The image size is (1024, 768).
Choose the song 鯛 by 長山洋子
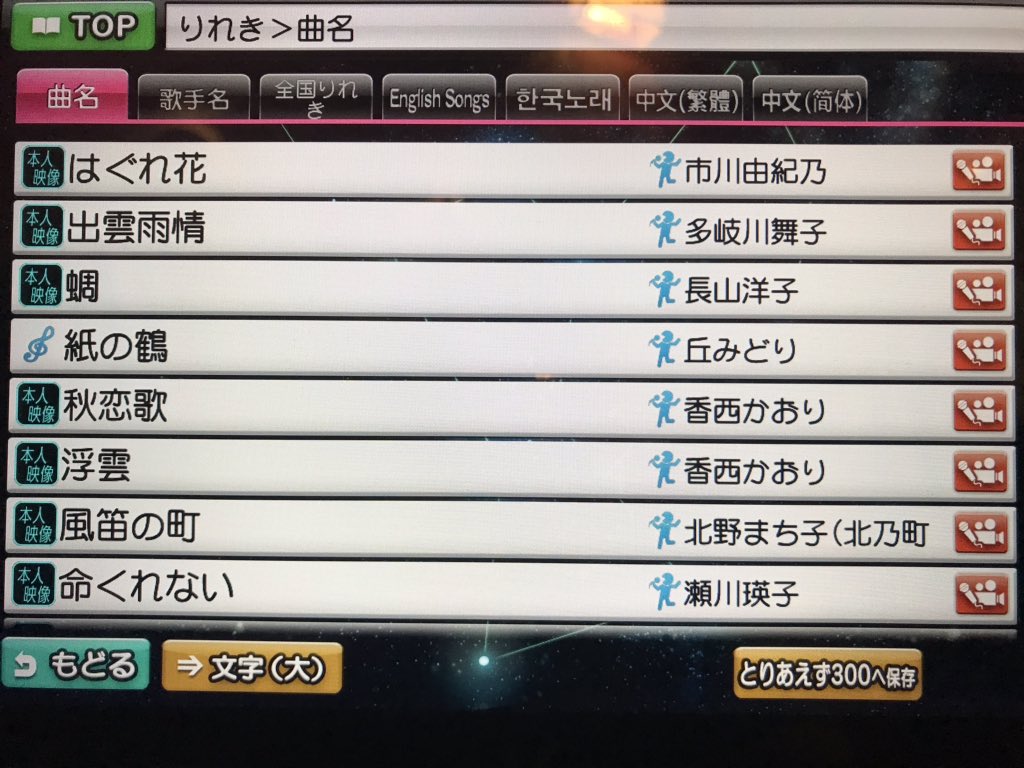[x=84, y=289]
